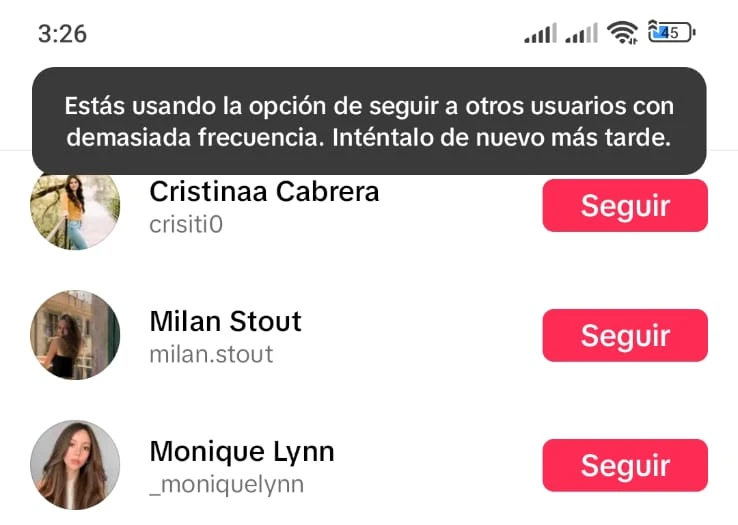Follow Cristinaa Cabrera with Seguir button

click(624, 206)
